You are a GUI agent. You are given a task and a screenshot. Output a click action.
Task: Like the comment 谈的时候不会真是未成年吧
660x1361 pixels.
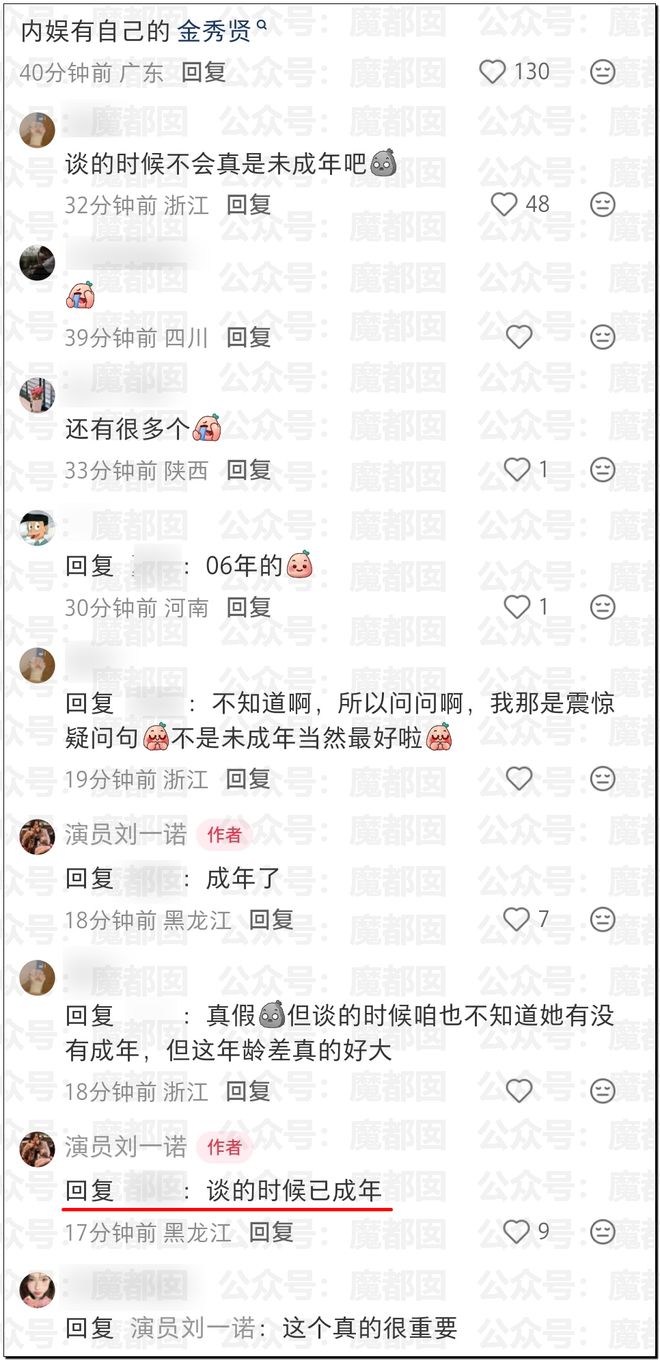click(504, 204)
